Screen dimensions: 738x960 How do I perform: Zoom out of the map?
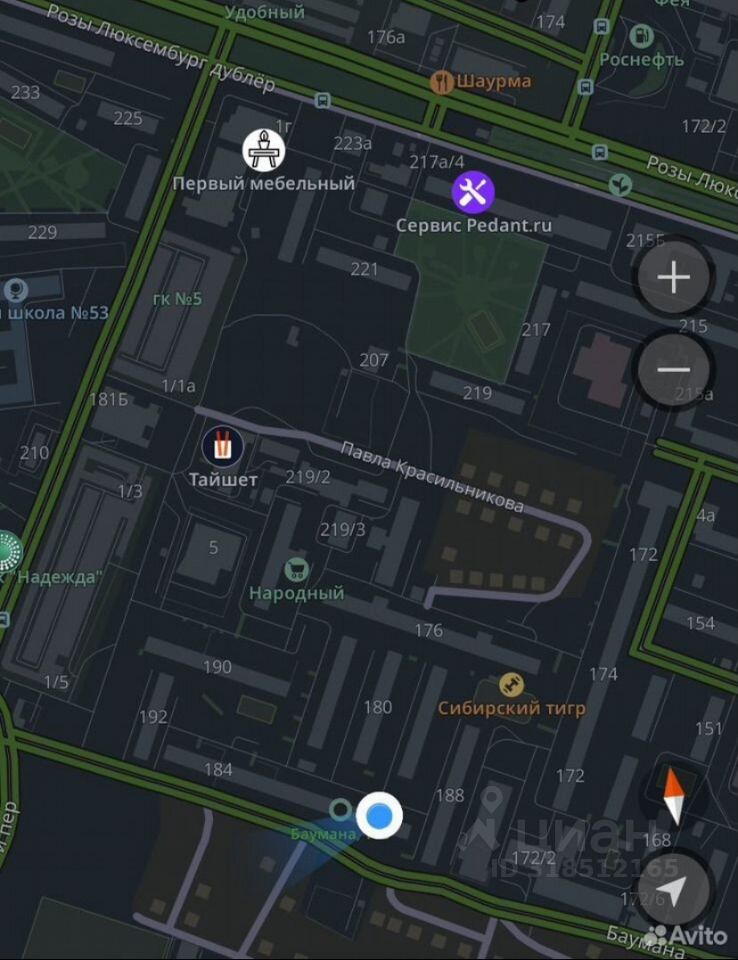674,369
